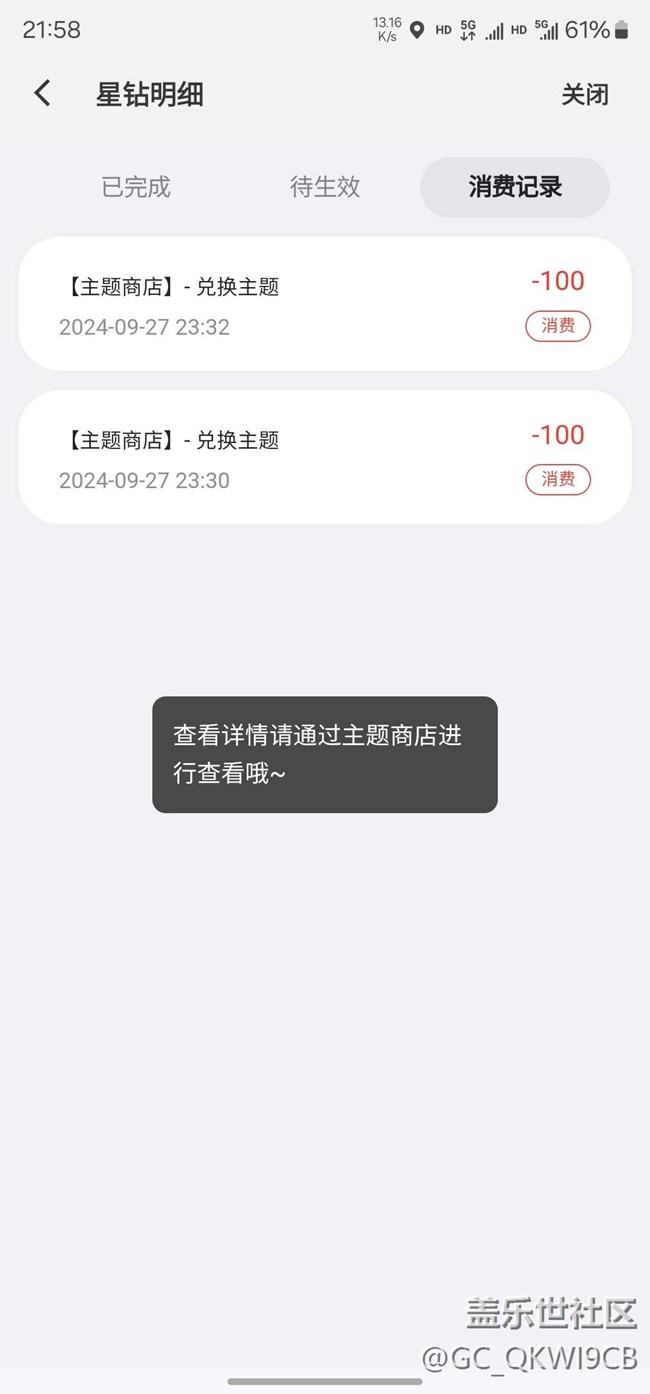
Task: Open the 23:30 兑换主题 record
Action: [325, 457]
